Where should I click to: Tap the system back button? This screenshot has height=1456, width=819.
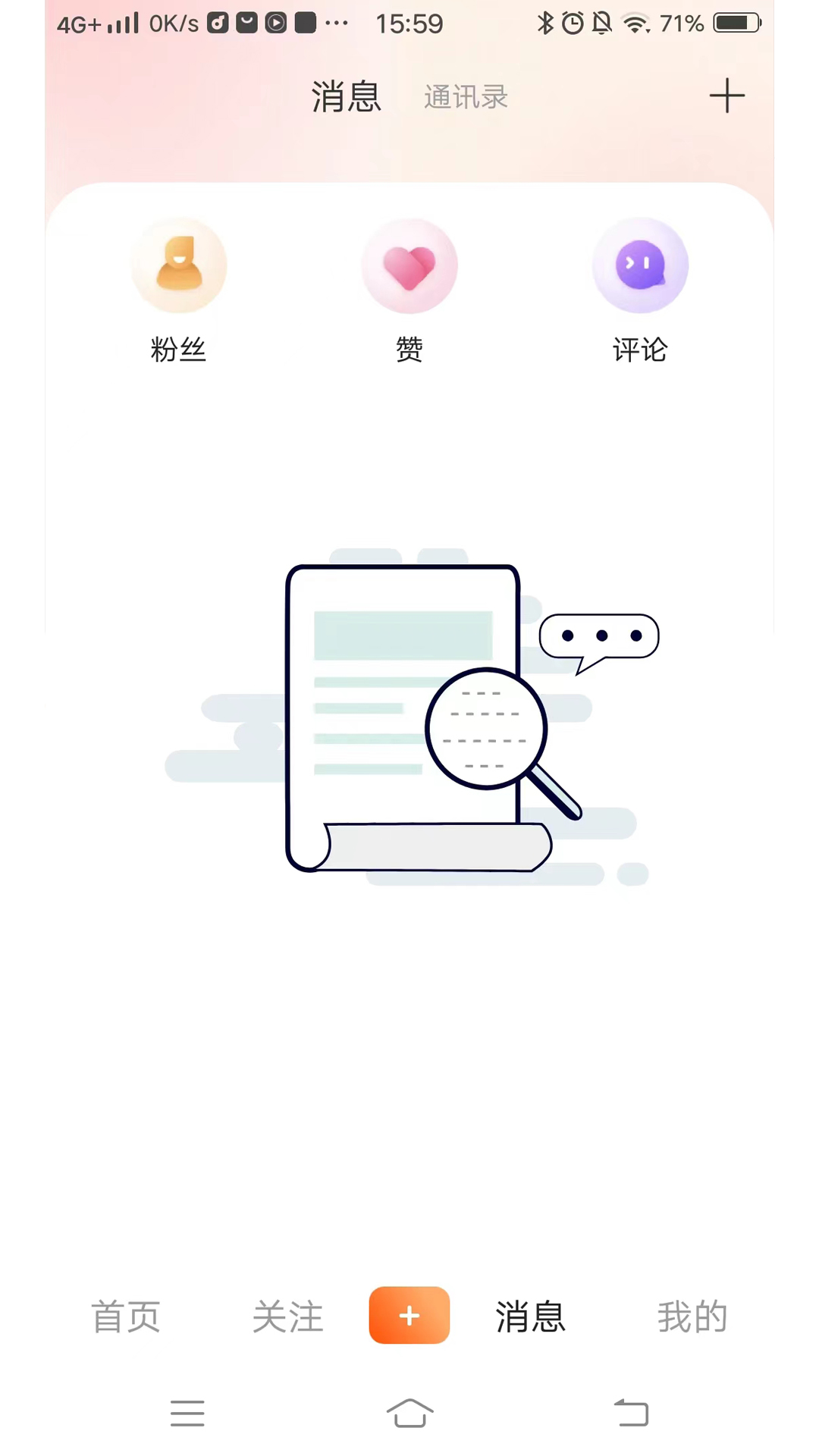(631, 1412)
